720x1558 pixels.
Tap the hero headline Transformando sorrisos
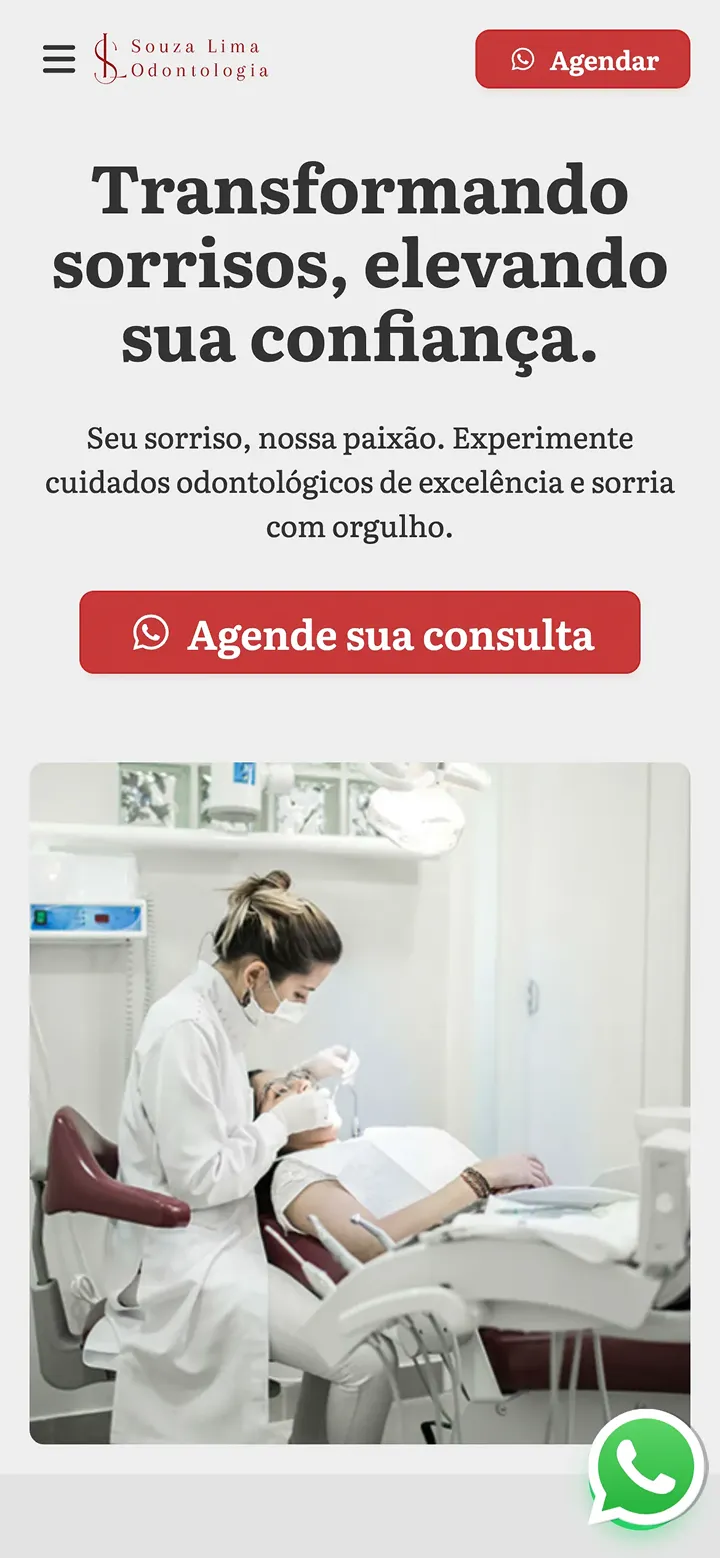point(360,260)
